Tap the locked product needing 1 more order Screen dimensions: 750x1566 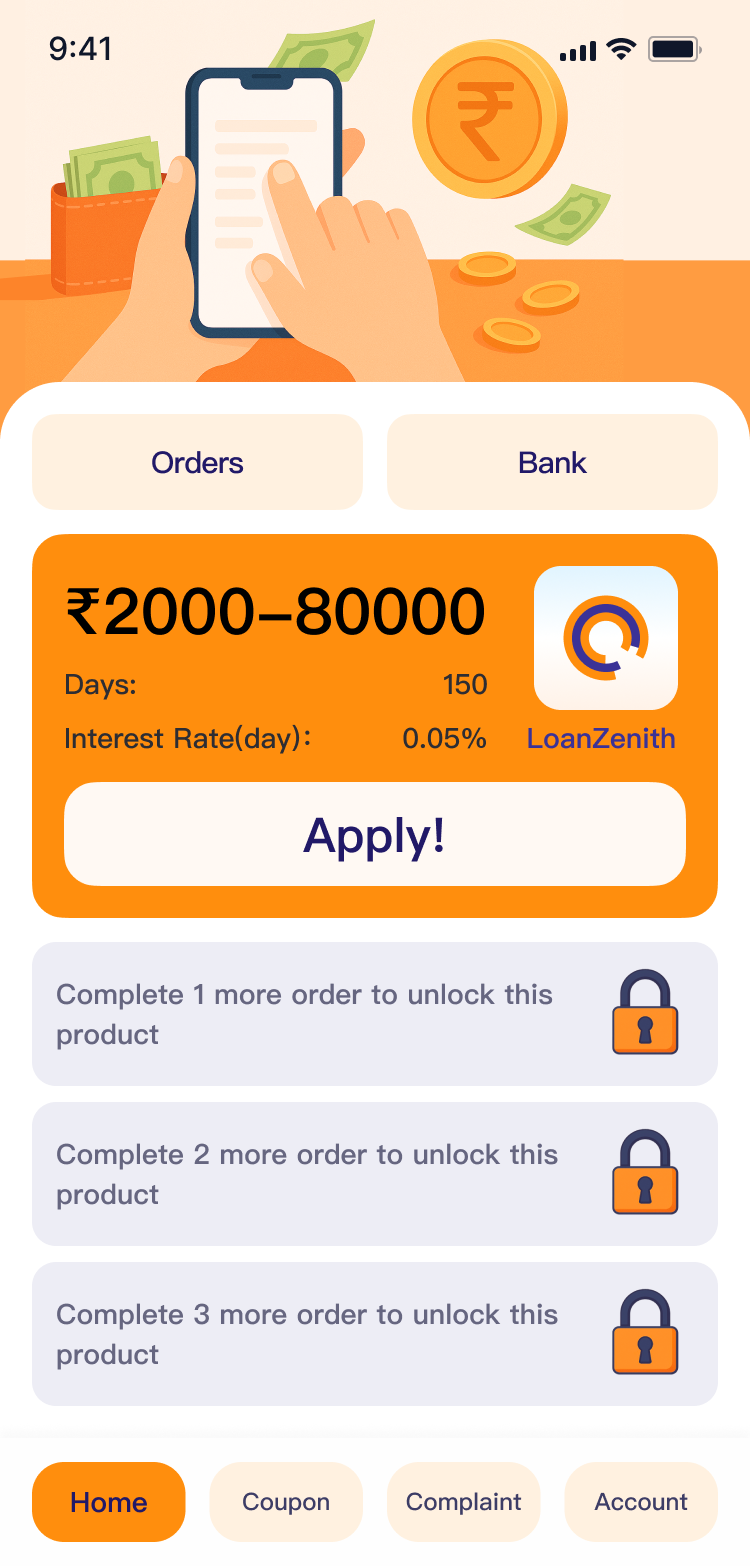click(375, 1014)
